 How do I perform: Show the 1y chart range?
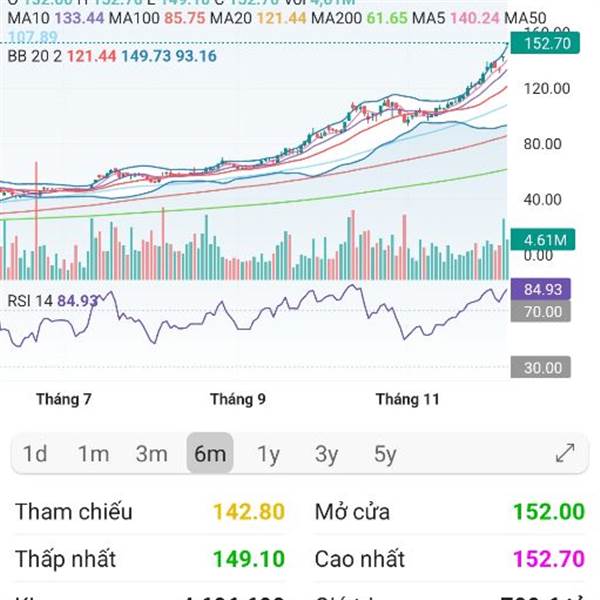(268, 454)
